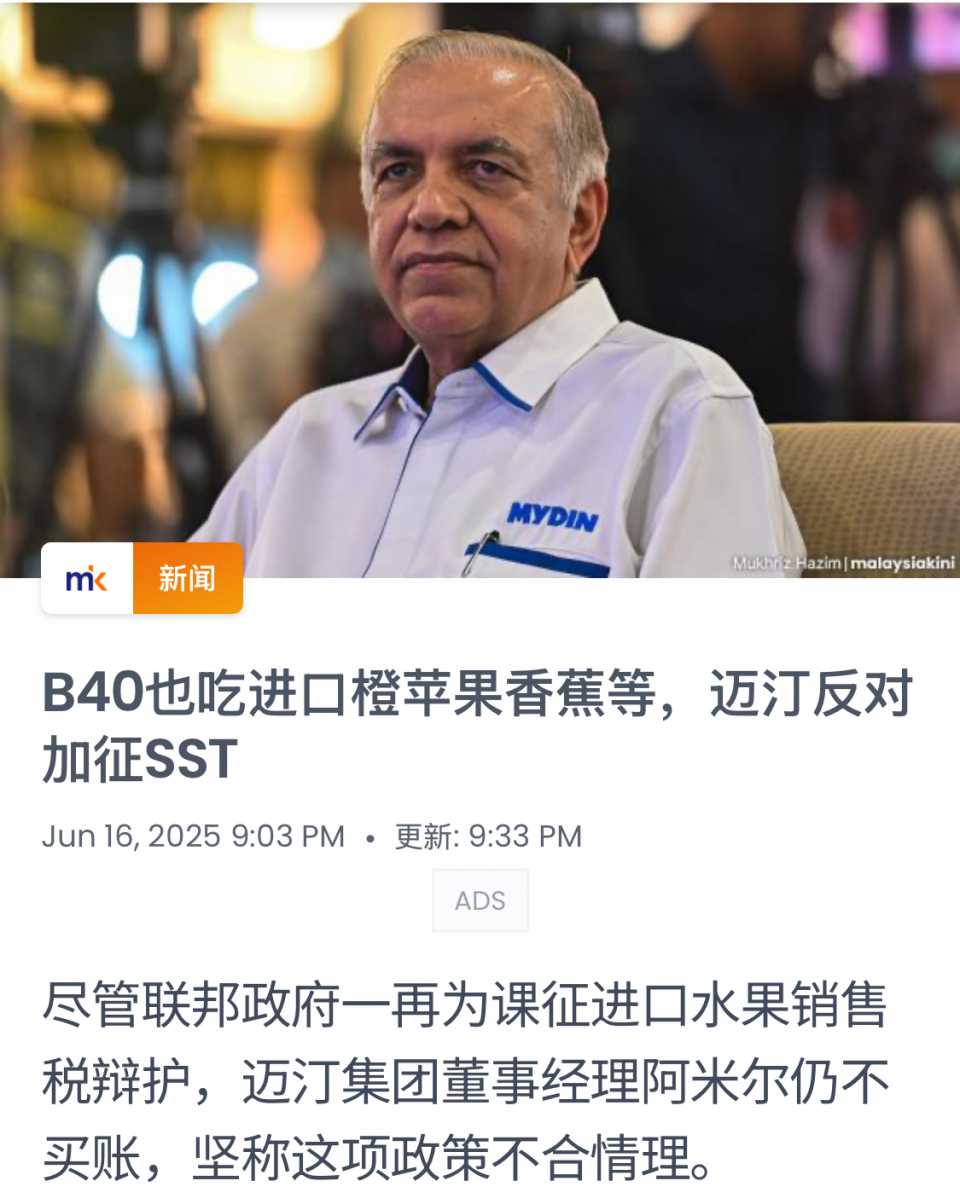Open the 新闻 category tag
The image size is (960, 1204).
tap(187, 578)
